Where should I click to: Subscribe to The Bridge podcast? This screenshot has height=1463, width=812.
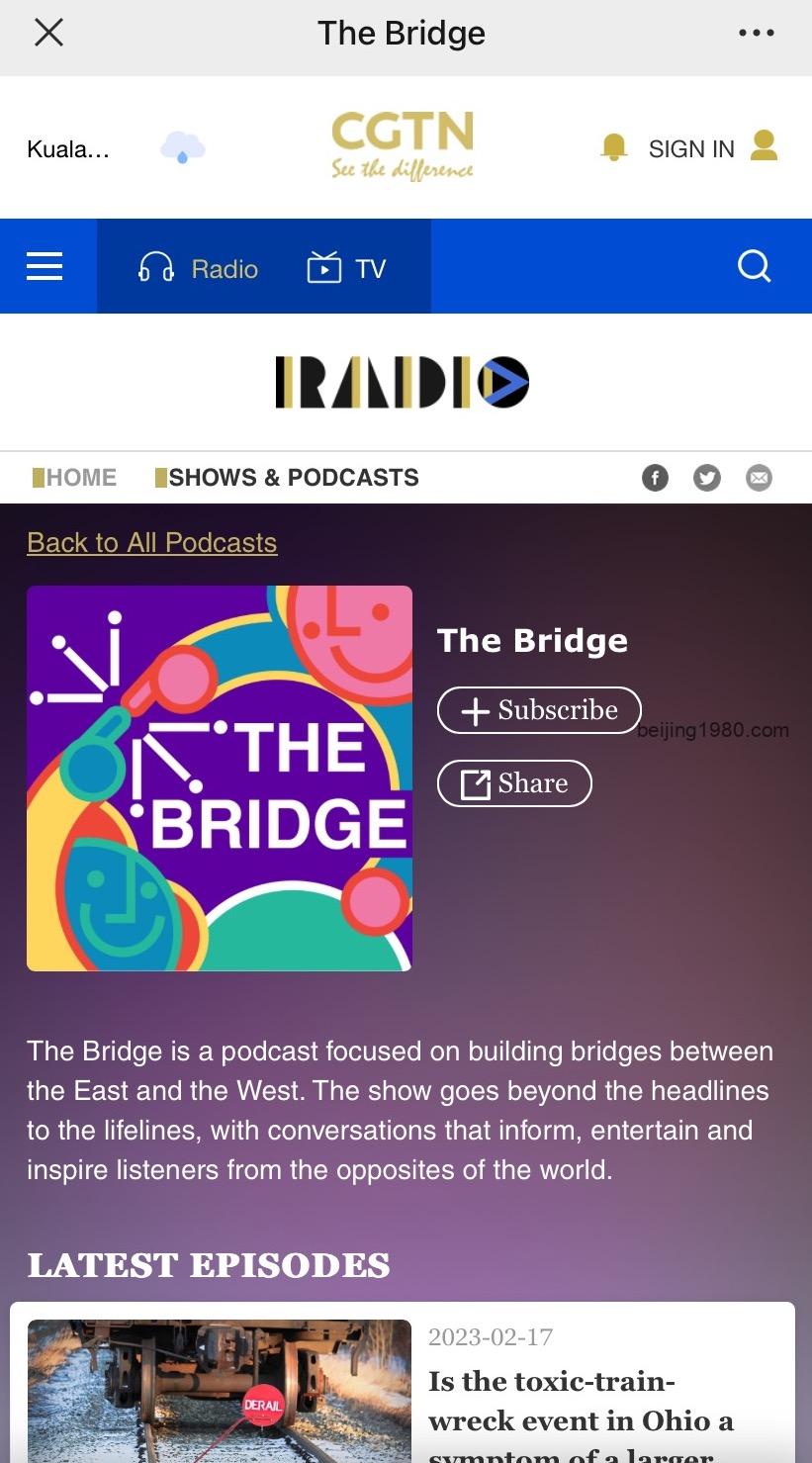pyautogui.click(x=539, y=710)
